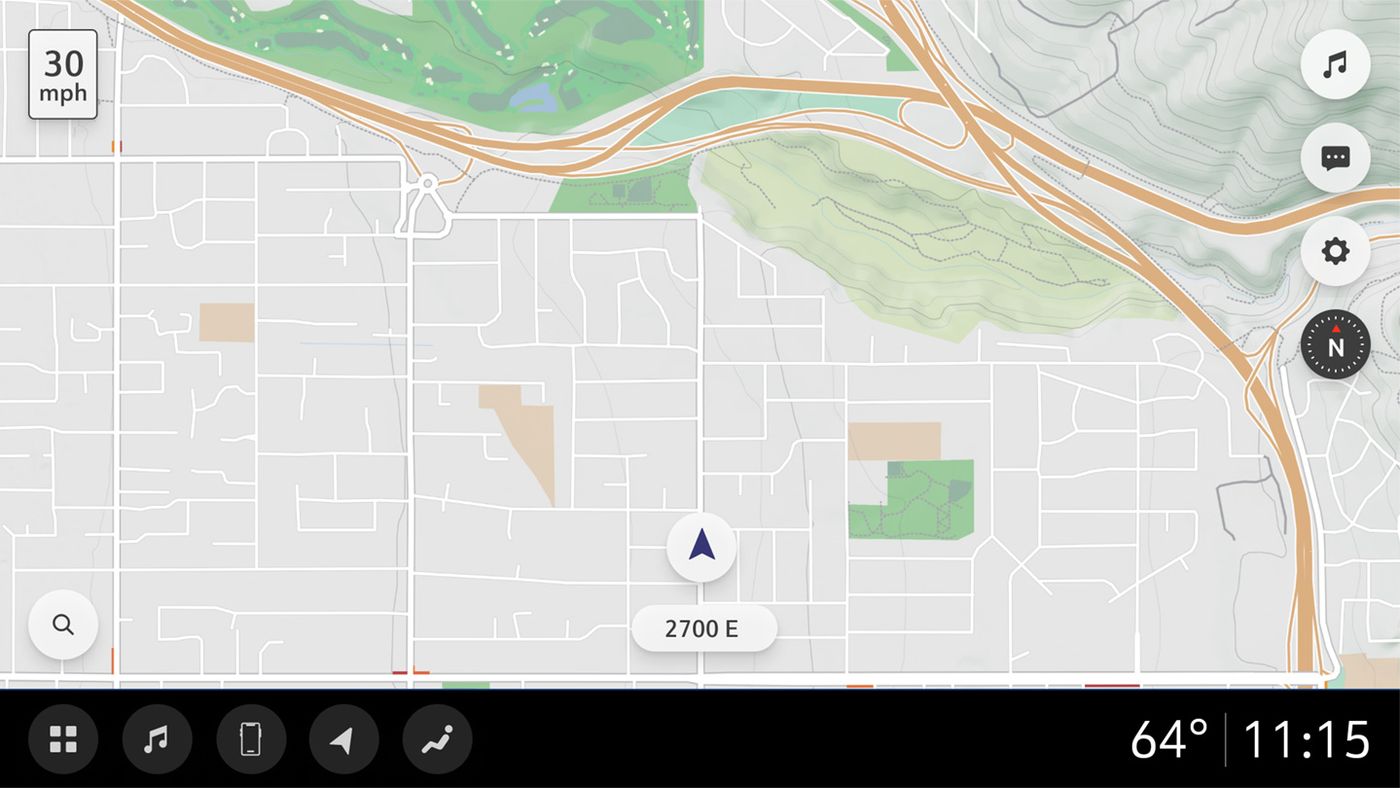Image resolution: width=1400 pixels, height=788 pixels.
Task: Tap the compass to reorient north
Action: pyautogui.click(x=1335, y=345)
